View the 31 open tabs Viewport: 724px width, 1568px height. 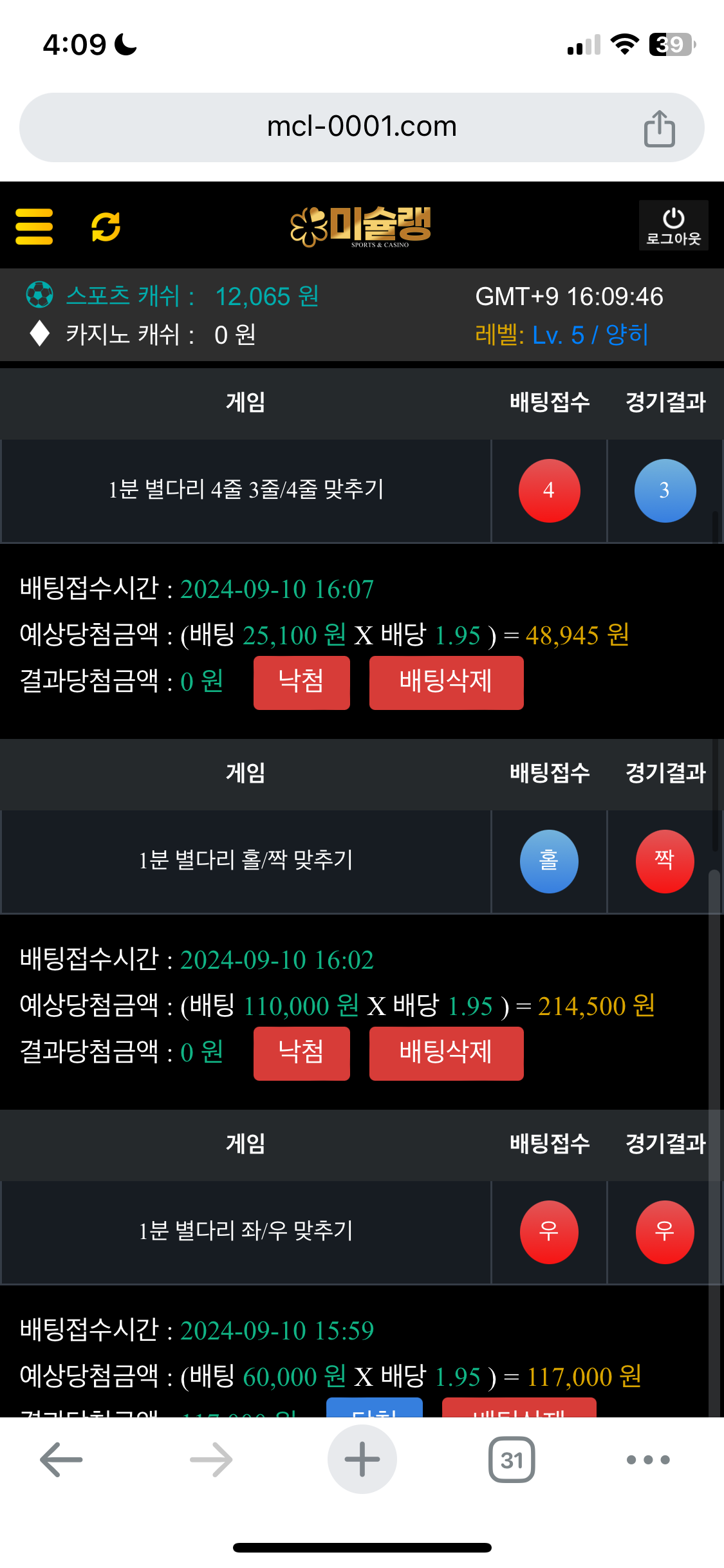(x=512, y=1459)
